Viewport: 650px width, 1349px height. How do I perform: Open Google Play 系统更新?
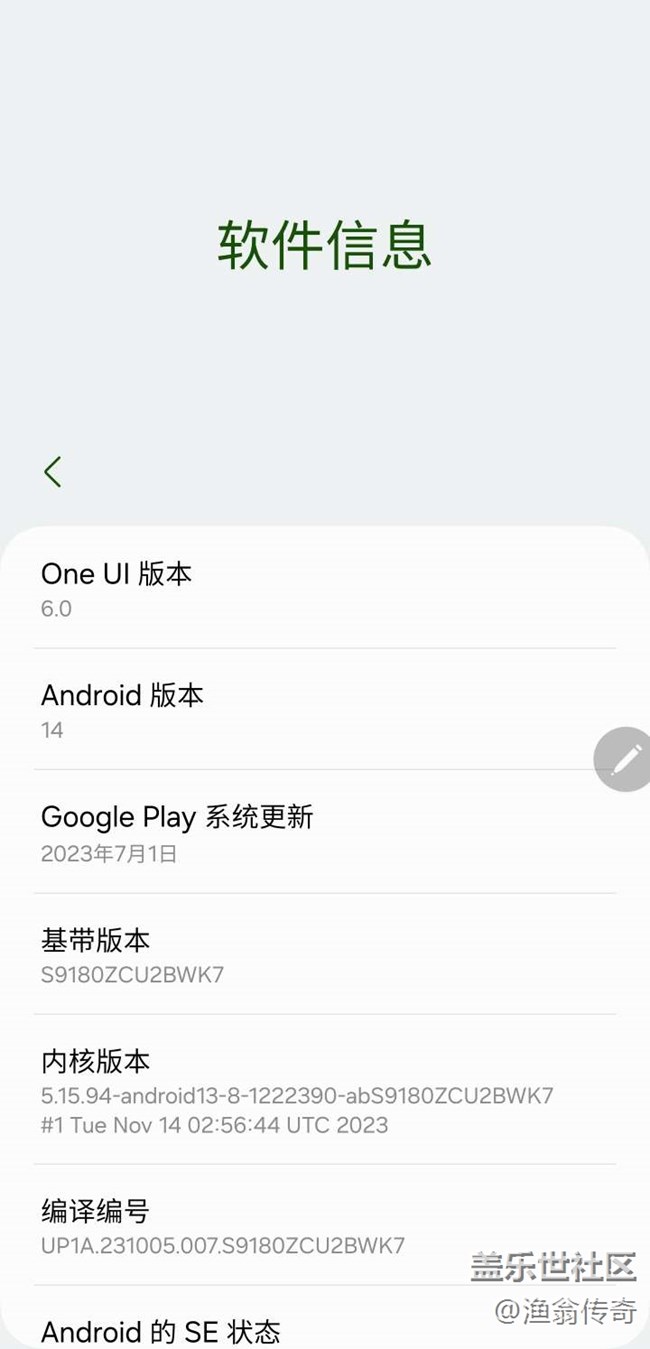(x=325, y=832)
